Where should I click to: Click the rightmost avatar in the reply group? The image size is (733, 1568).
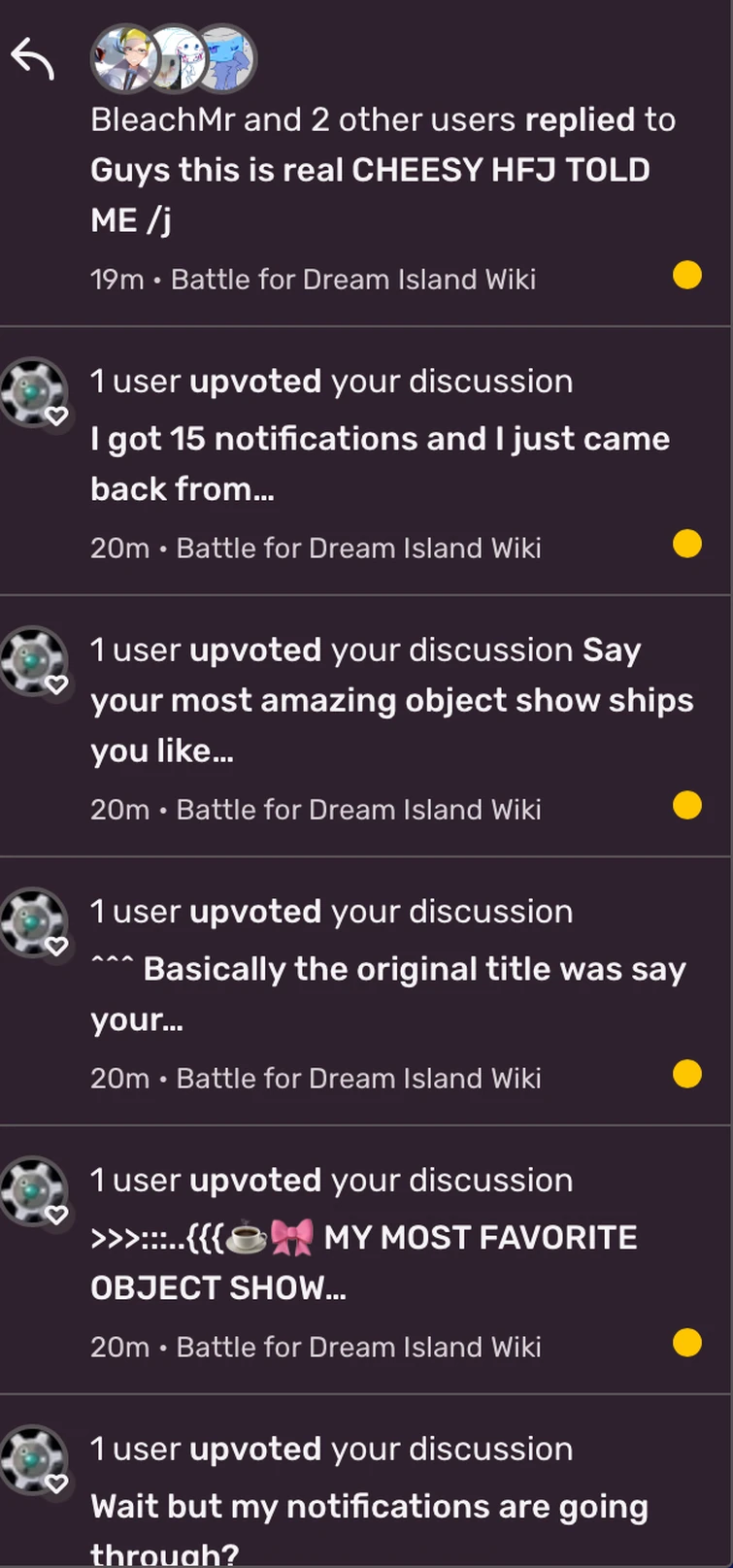(225, 58)
